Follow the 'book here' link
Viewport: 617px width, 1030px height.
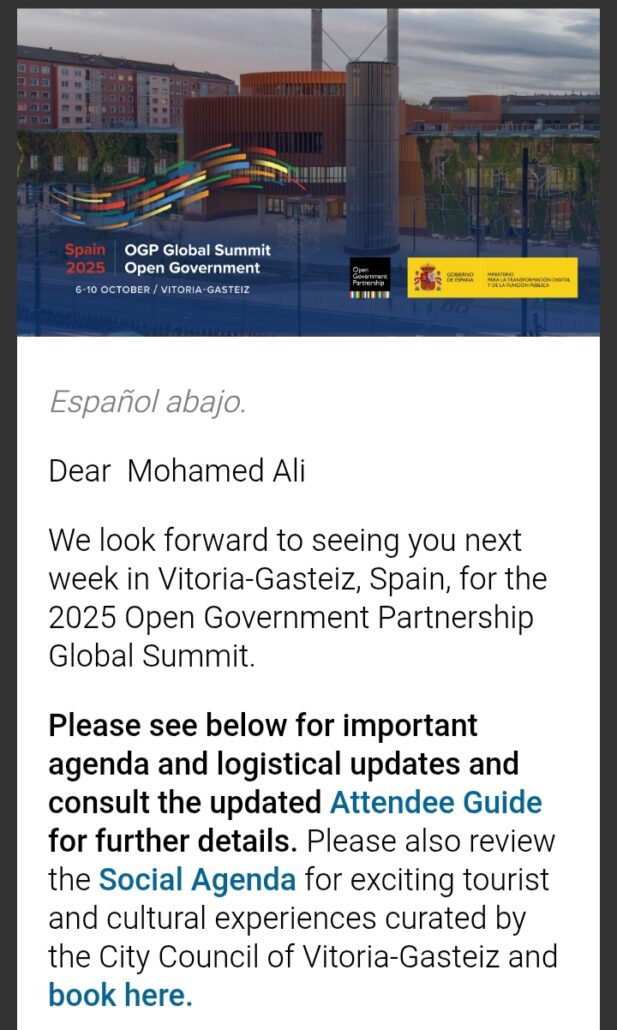120,994
